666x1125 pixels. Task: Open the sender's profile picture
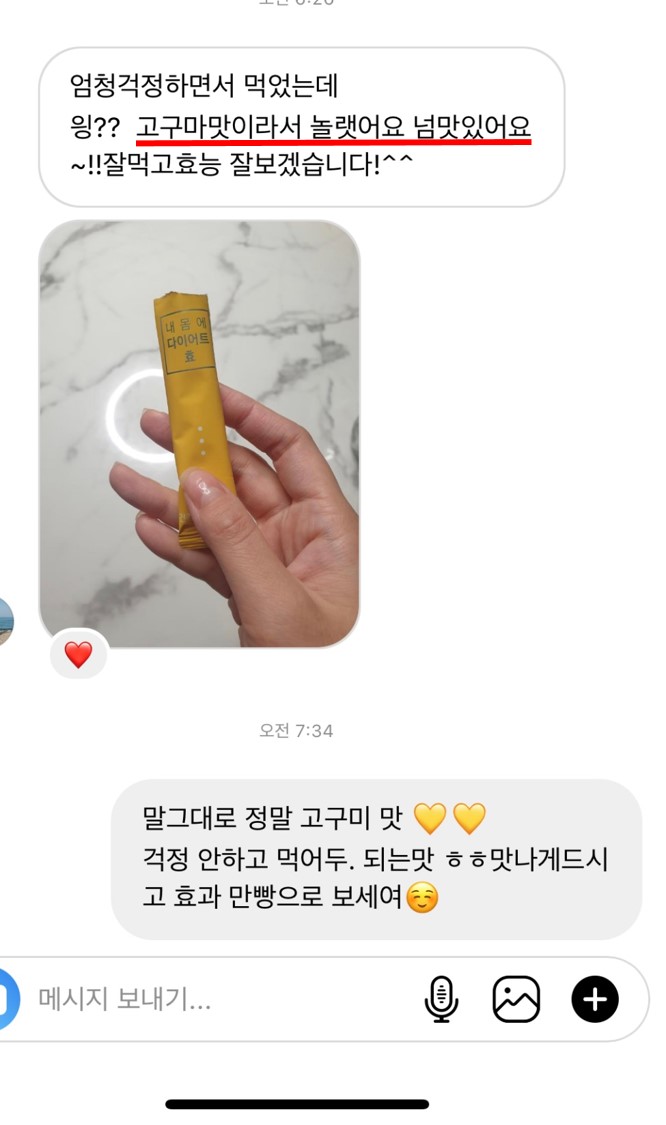(5, 622)
